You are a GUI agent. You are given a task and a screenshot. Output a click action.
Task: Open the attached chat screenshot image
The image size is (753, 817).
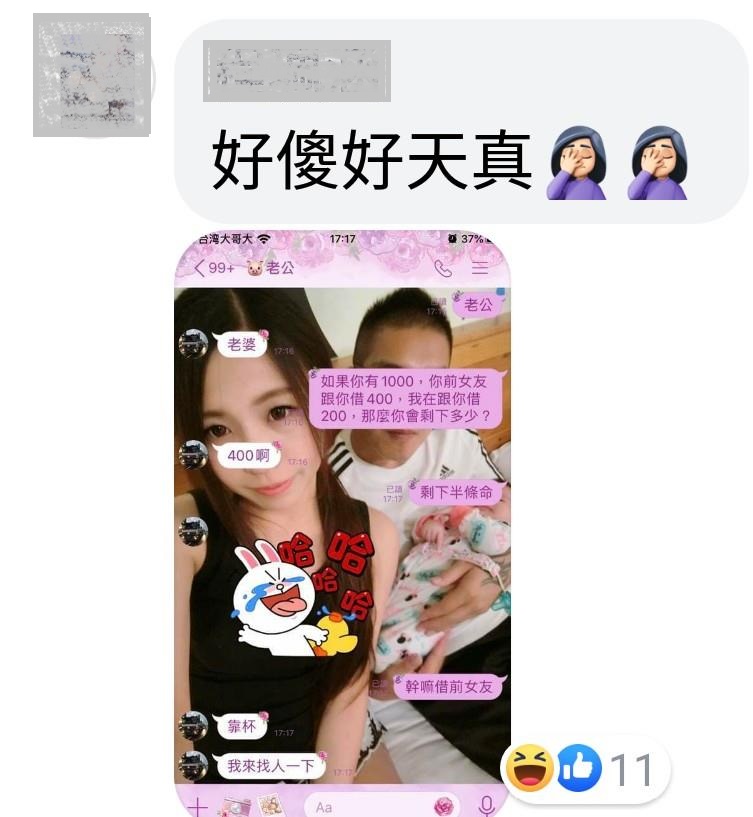click(342, 520)
